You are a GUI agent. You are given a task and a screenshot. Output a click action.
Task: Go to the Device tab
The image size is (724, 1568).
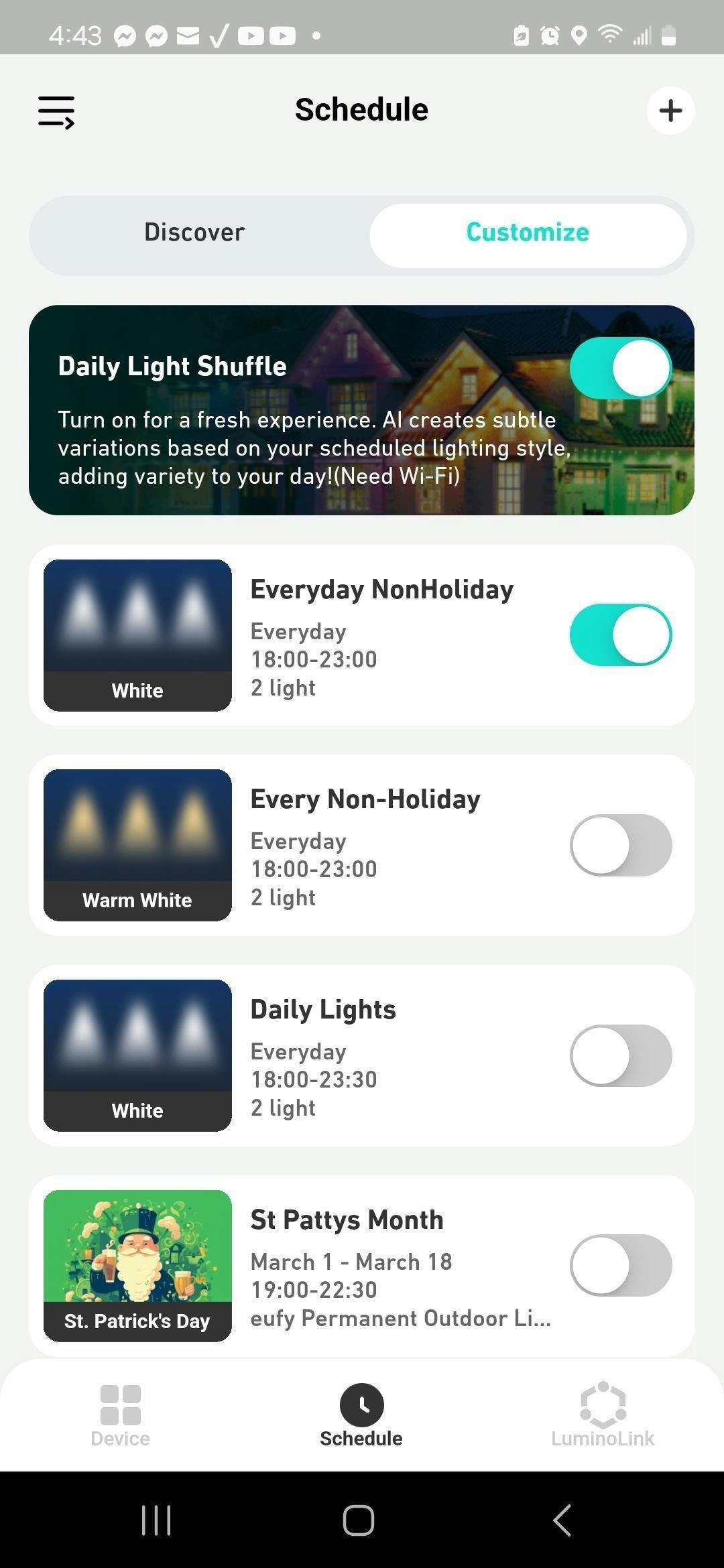click(121, 1415)
